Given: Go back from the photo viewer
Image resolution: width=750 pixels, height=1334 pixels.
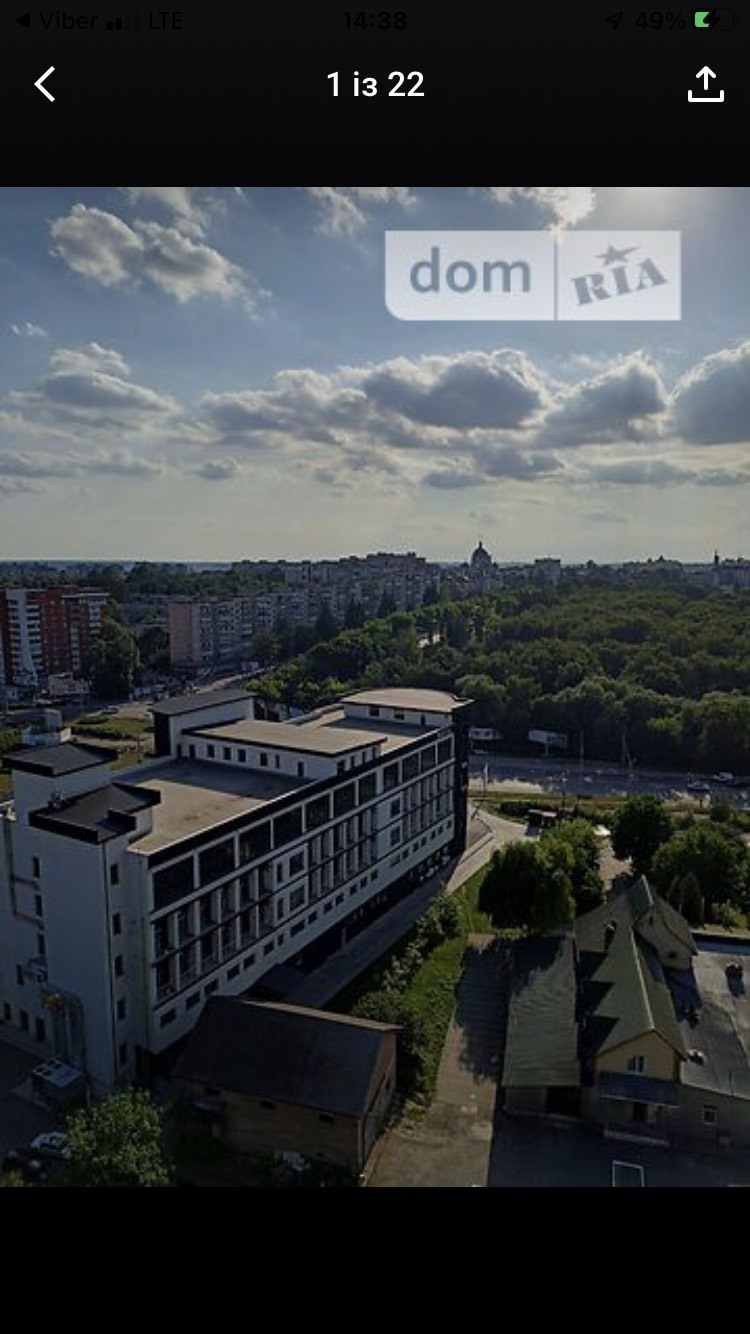Looking at the screenshot, I should click(x=45, y=85).
